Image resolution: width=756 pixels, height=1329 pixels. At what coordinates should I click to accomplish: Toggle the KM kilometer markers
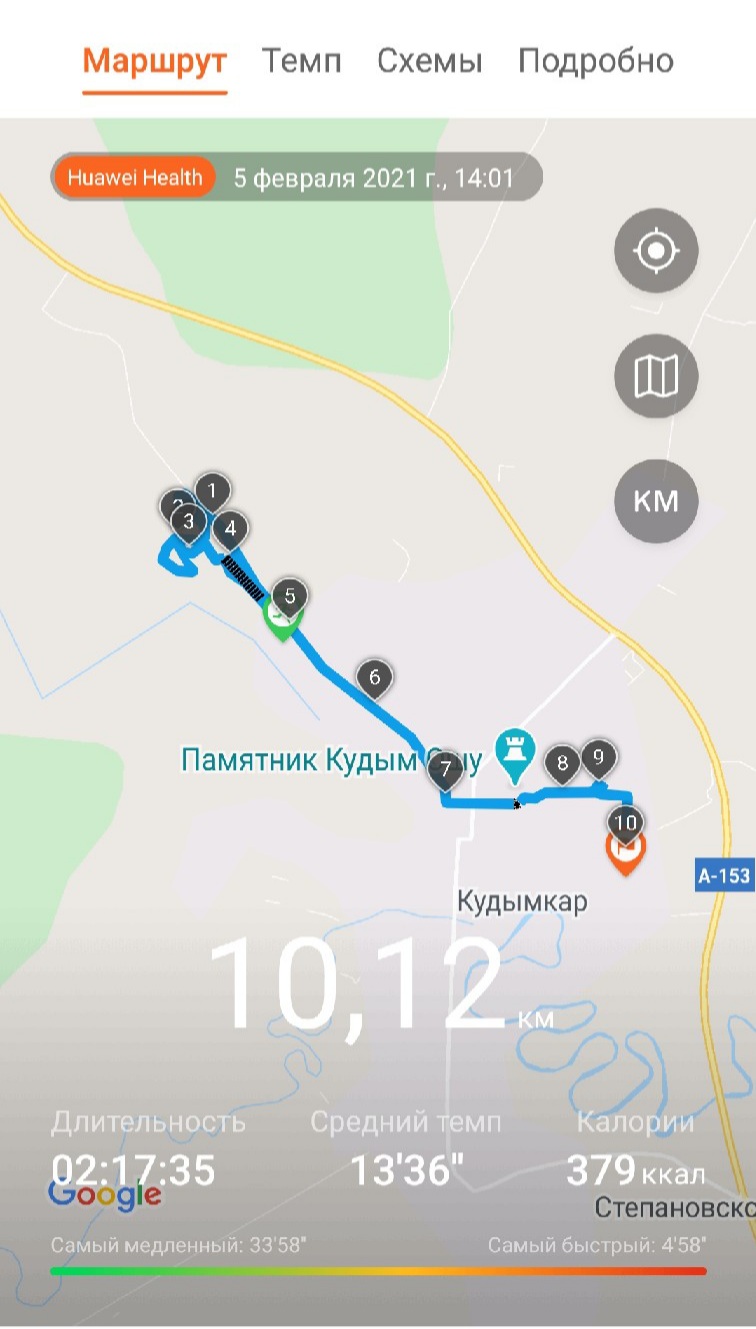click(x=656, y=501)
